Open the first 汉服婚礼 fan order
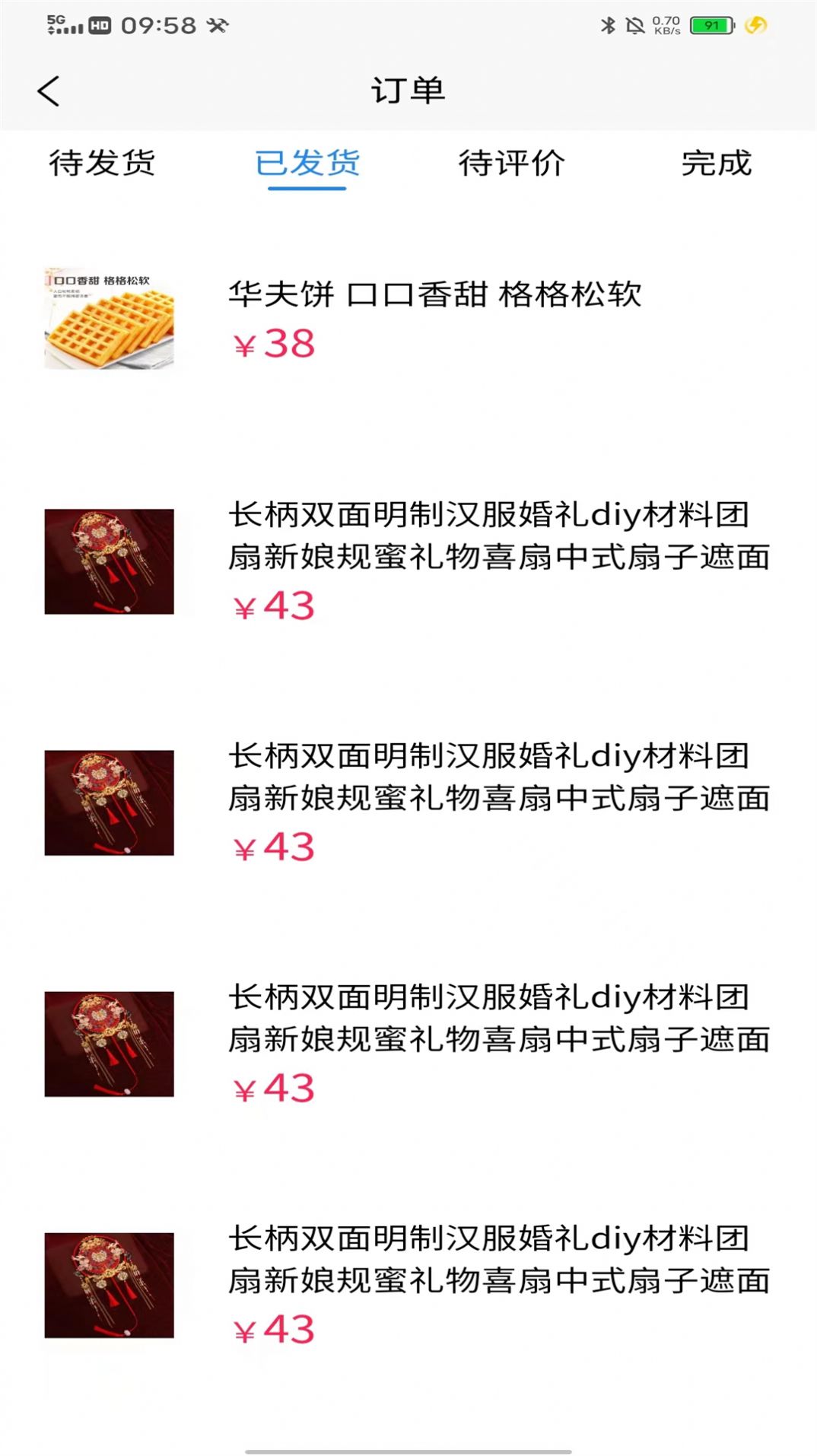The image size is (817, 1456). pos(498,539)
